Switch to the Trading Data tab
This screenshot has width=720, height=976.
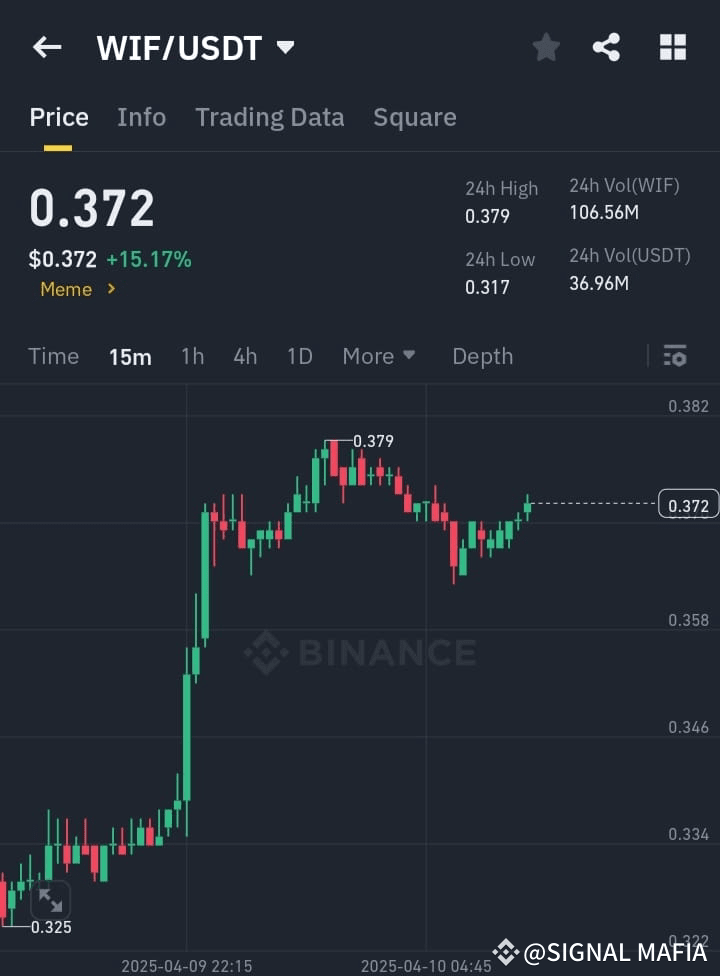tap(269, 117)
